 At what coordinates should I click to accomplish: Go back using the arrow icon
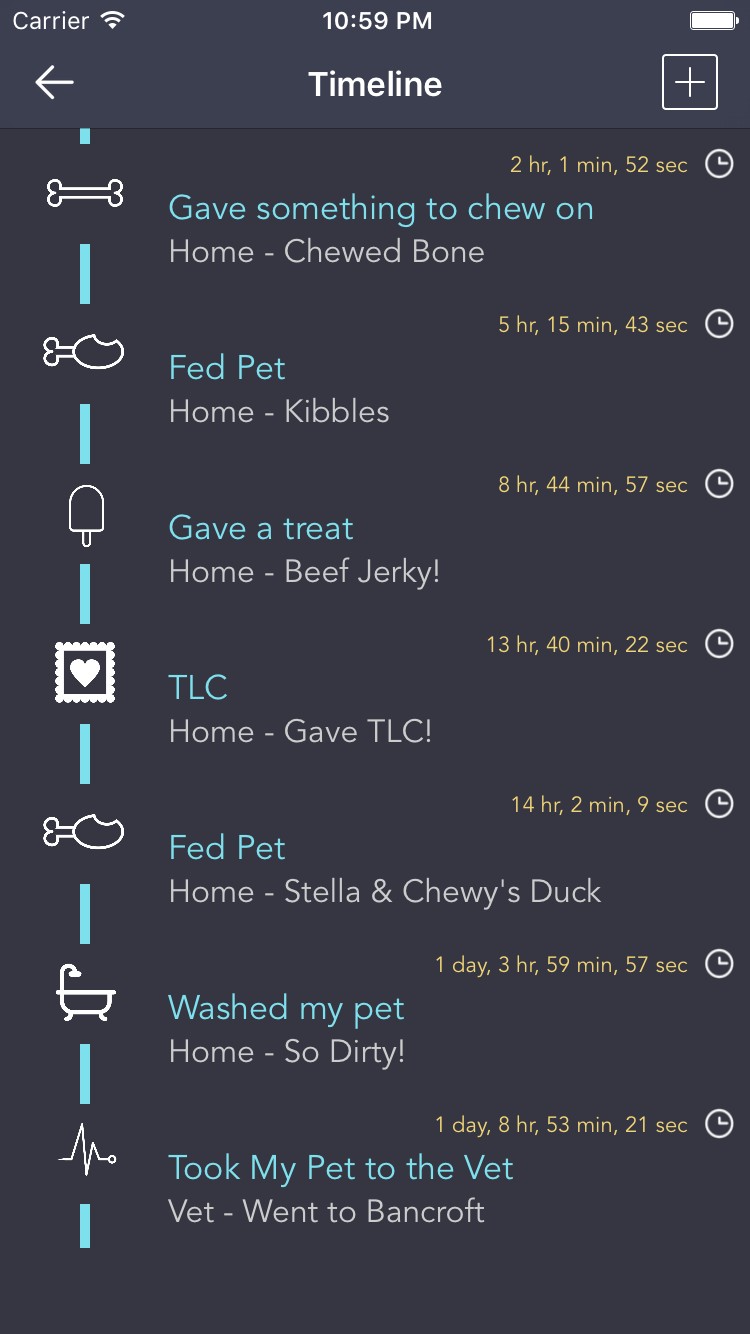pos(55,83)
